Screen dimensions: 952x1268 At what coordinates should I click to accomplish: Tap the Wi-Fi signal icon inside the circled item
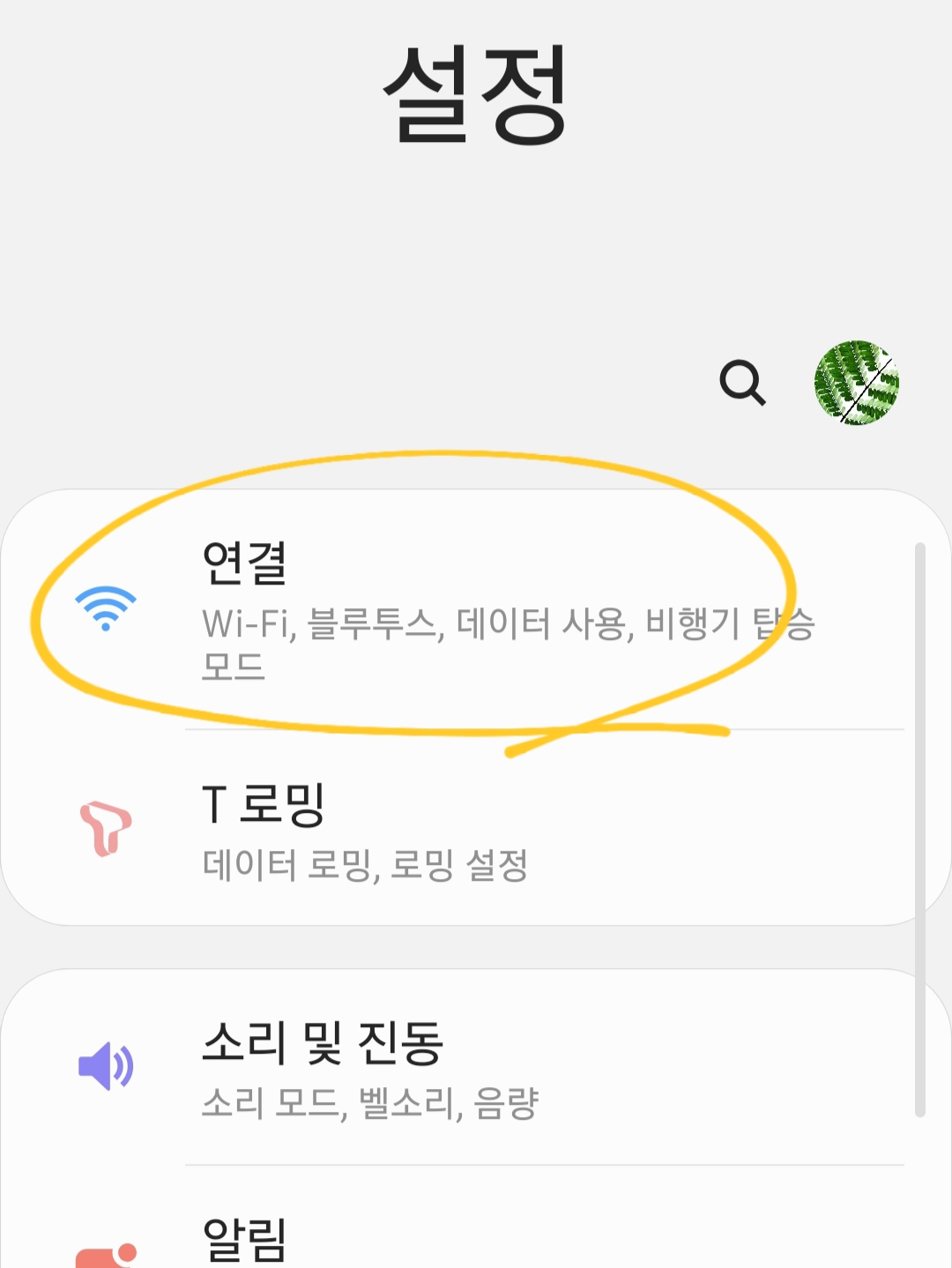105,608
